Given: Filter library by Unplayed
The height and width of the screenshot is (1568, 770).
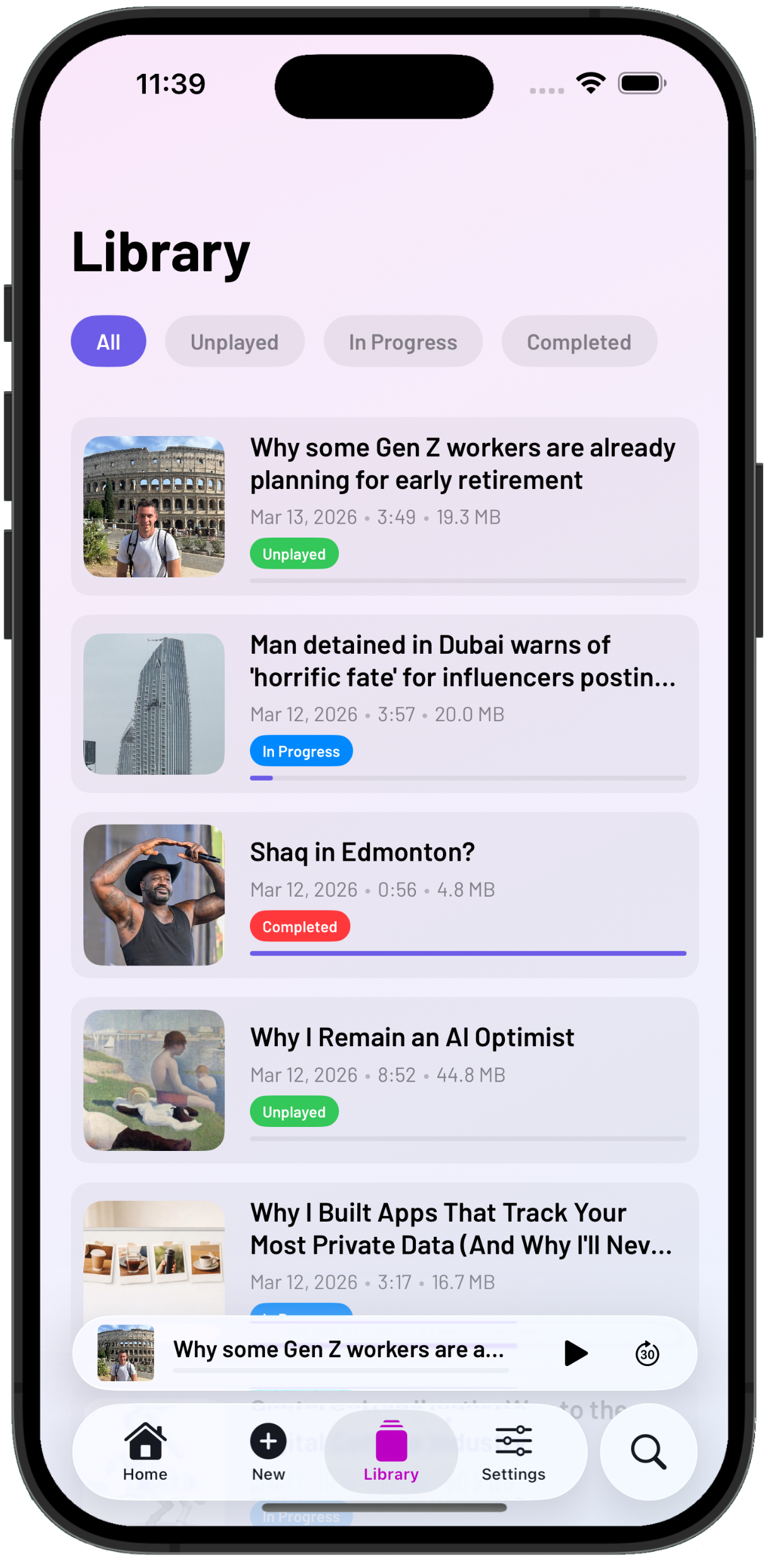Looking at the screenshot, I should pyautogui.click(x=234, y=341).
